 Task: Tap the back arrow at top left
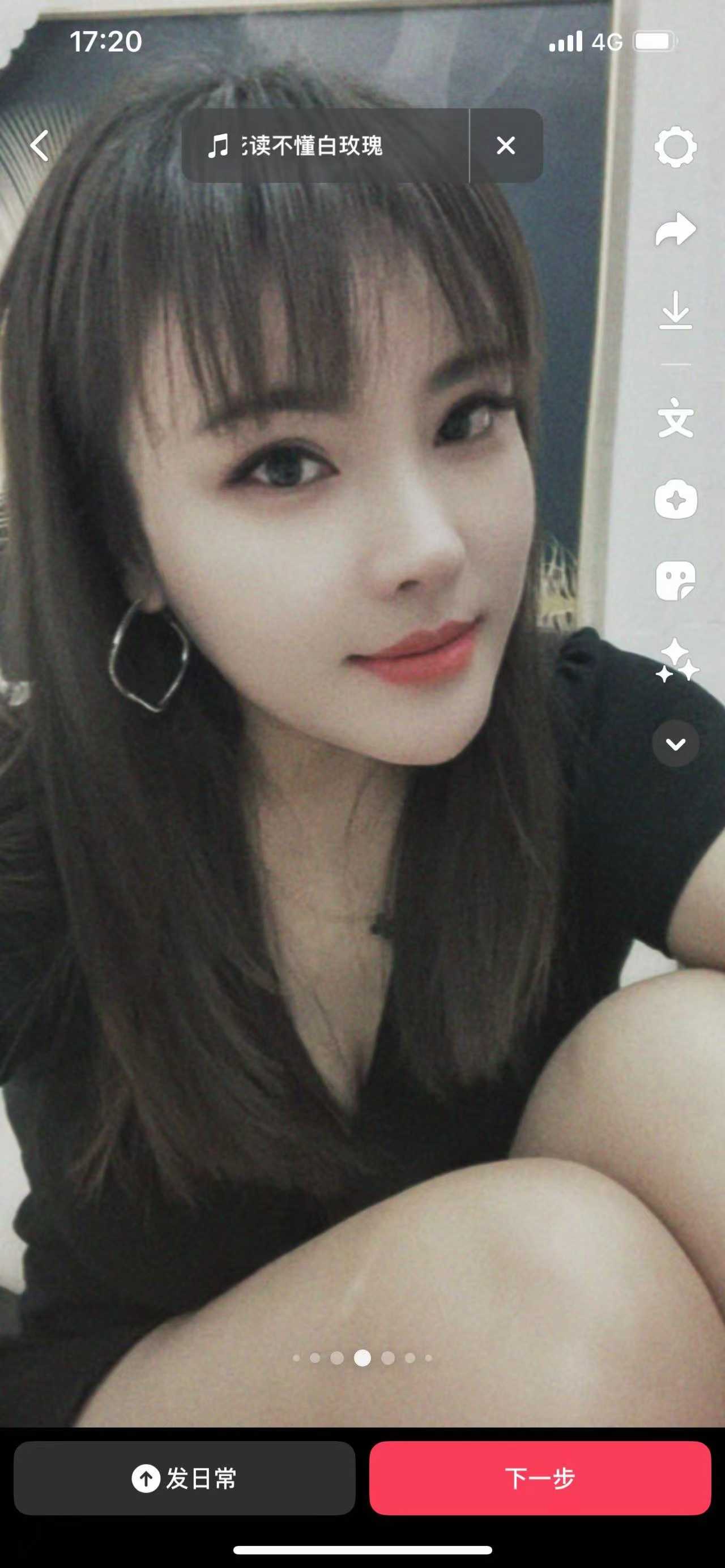click(40, 145)
